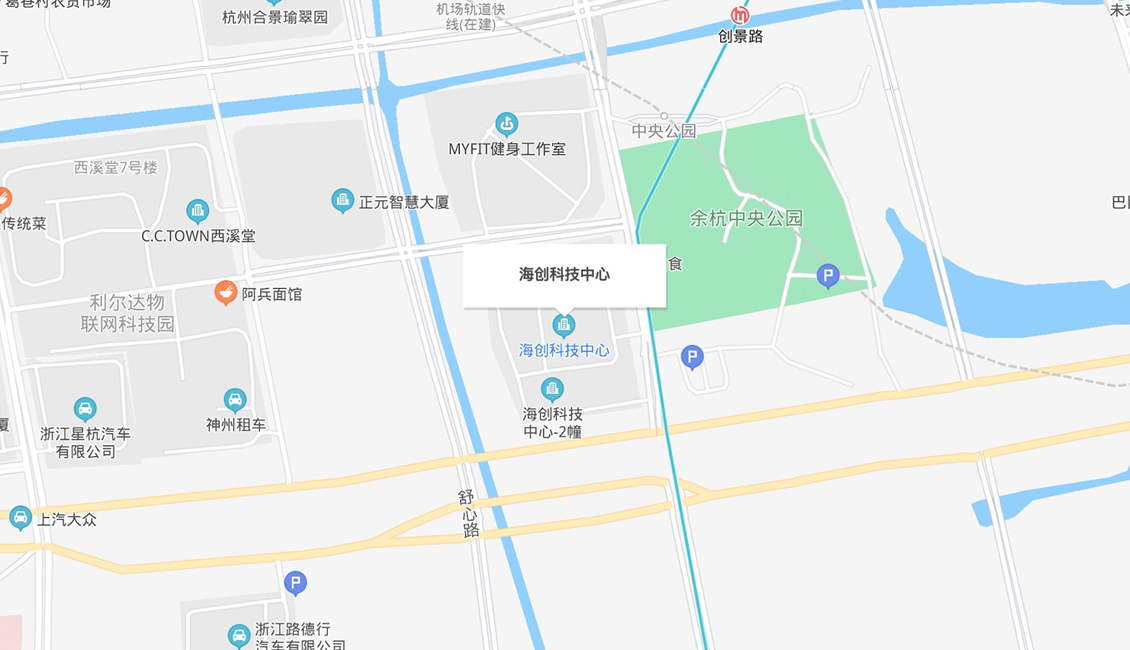Select the 海创科技中心 map marker
The height and width of the screenshot is (650, 1130).
tap(564, 325)
